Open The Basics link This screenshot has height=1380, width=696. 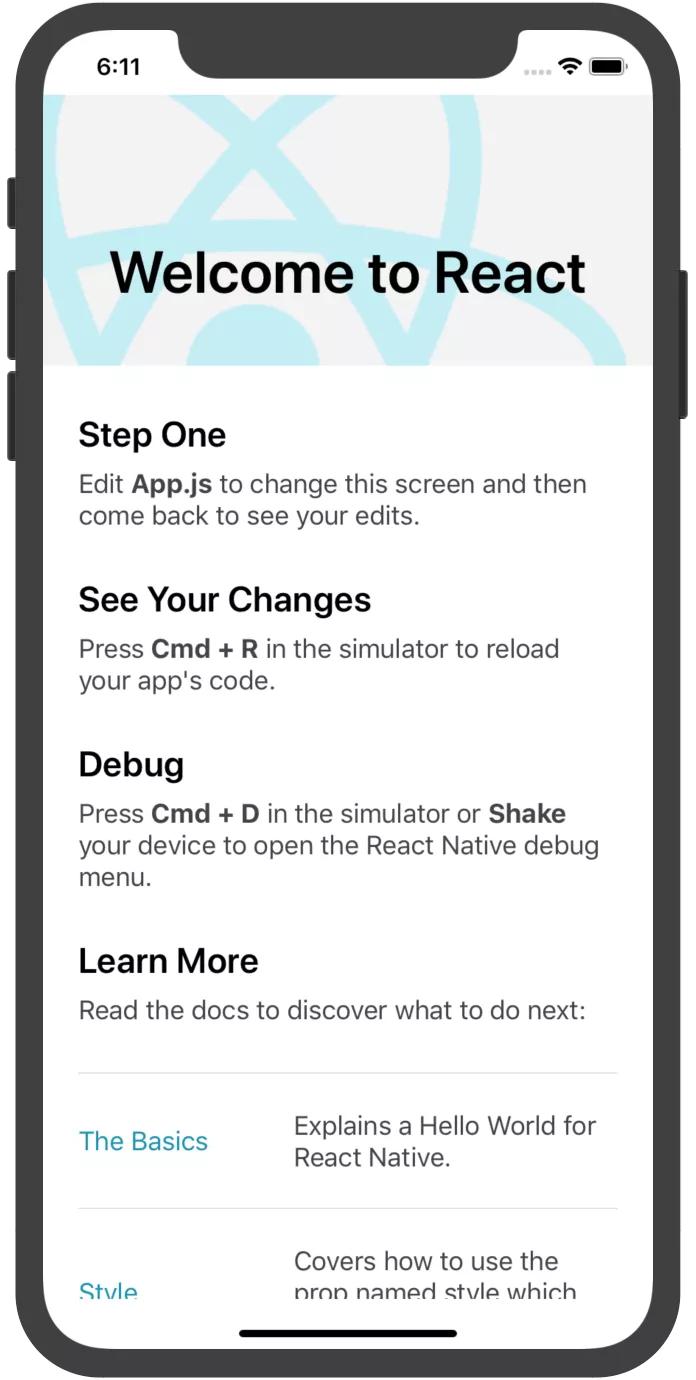[143, 1141]
